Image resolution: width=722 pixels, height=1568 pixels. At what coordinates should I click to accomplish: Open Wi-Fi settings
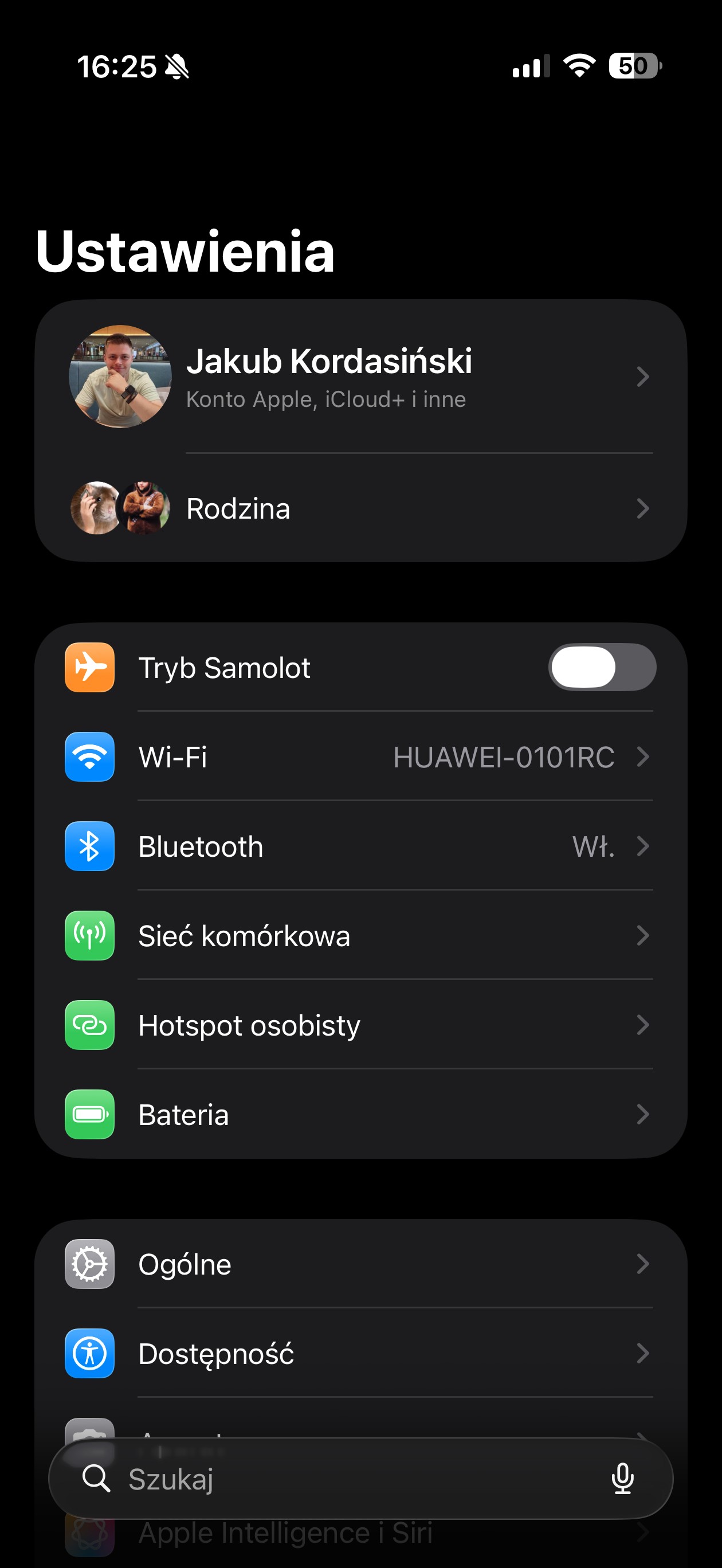pos(359,756)
